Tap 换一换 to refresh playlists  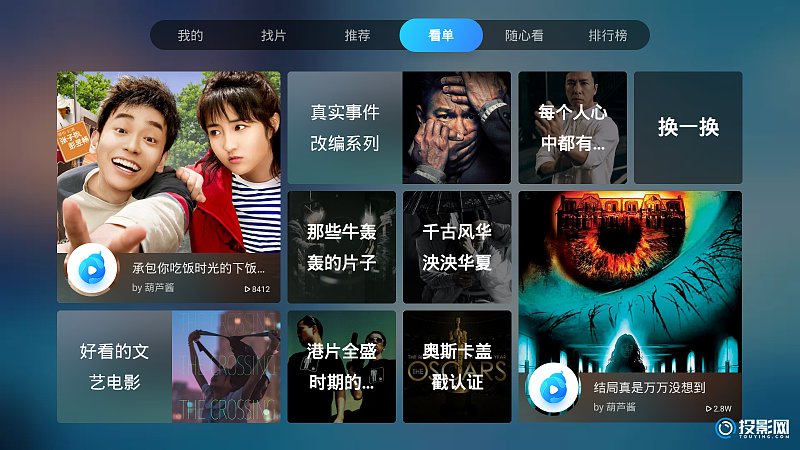tap(688, 127)
